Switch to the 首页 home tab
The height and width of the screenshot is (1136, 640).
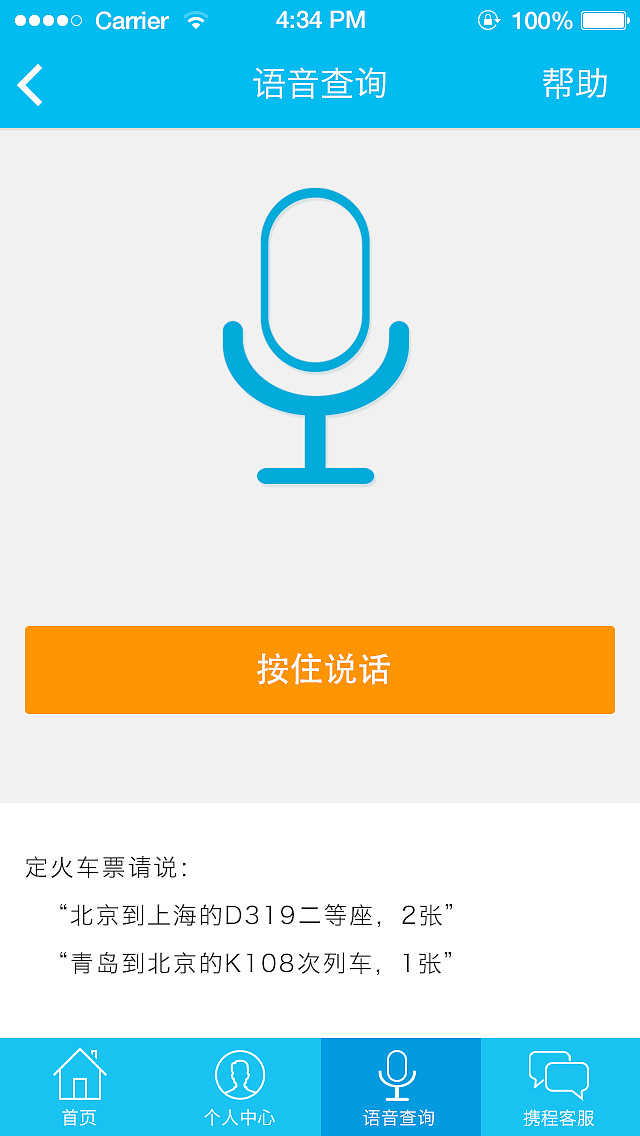[x=80, y=1088]
